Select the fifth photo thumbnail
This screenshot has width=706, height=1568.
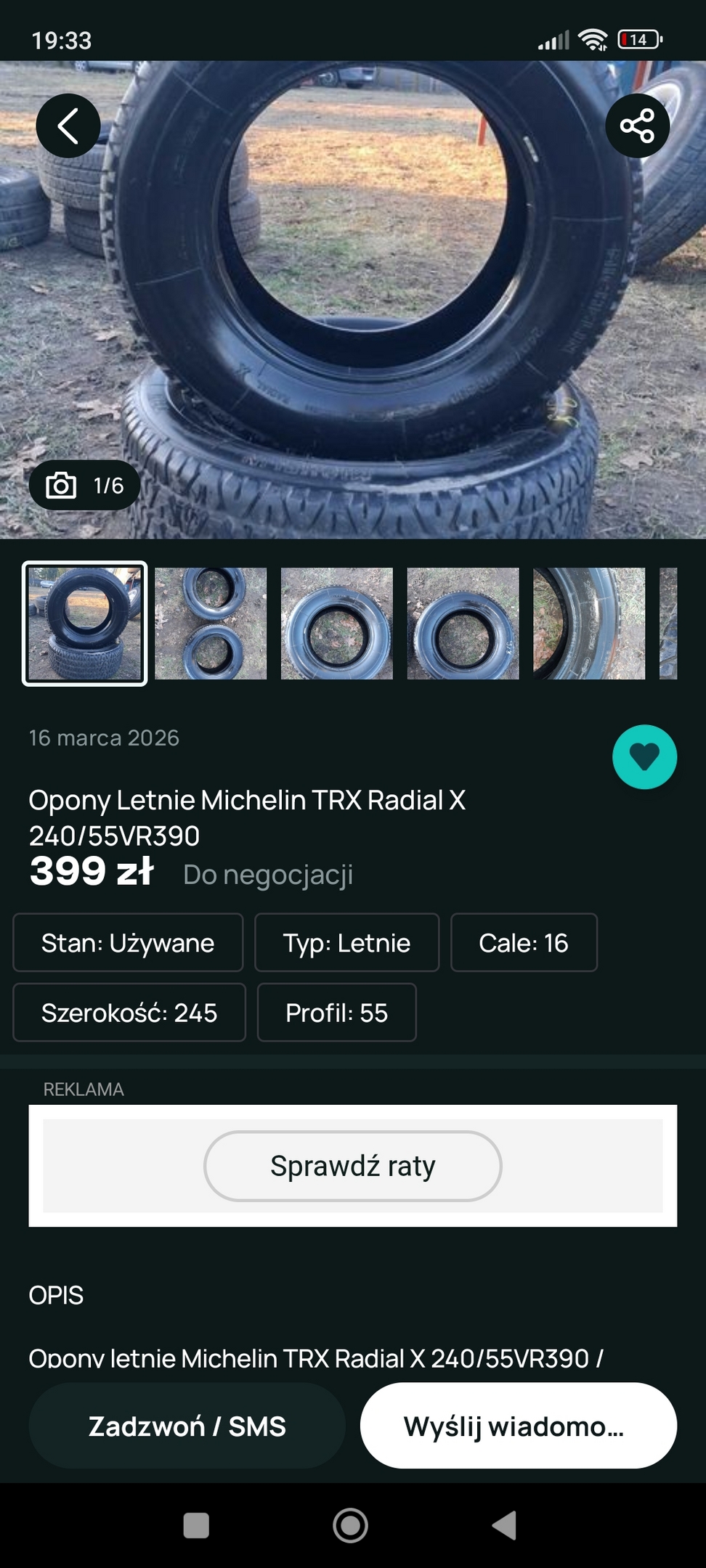click(589, 624)
